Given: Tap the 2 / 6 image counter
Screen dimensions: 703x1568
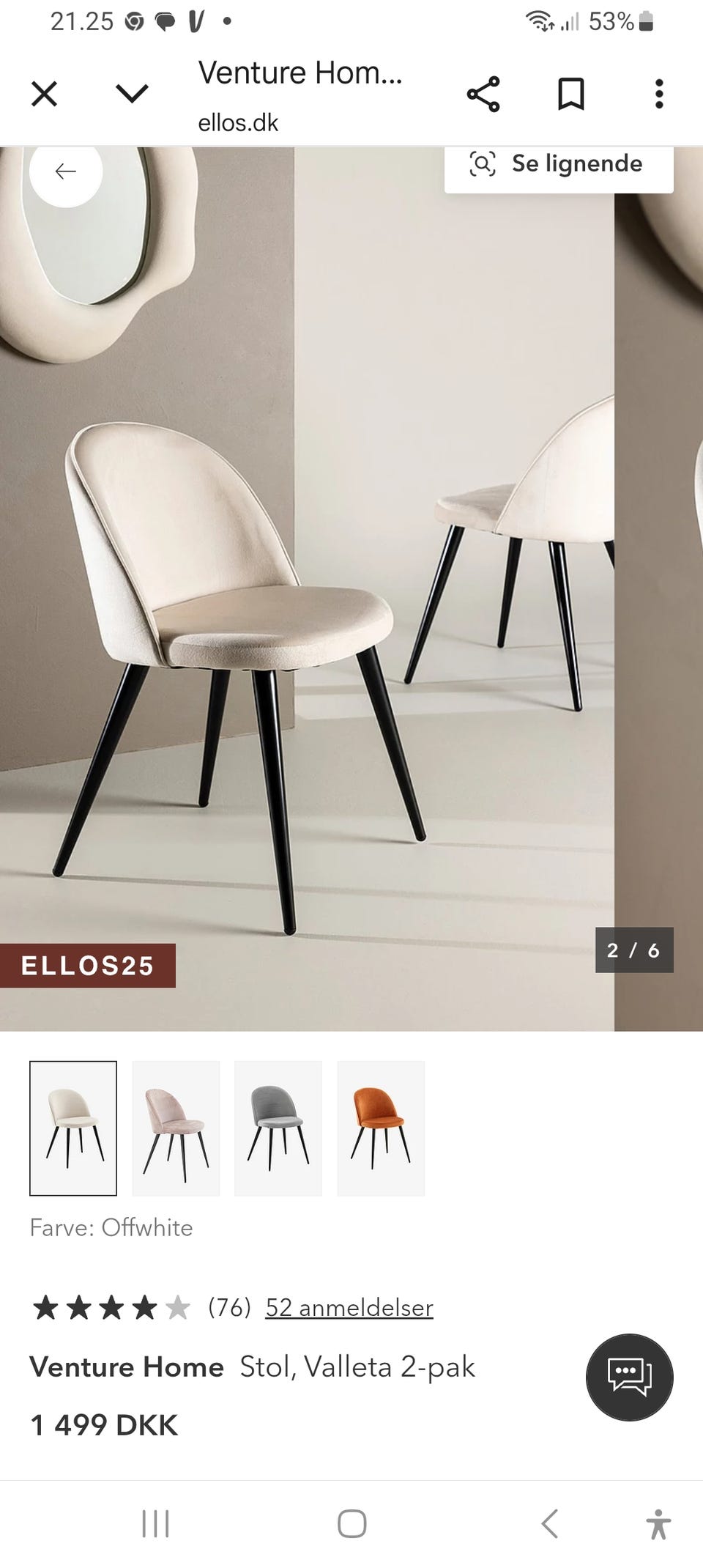Looking at the screenshot, I should click(633, 951).
